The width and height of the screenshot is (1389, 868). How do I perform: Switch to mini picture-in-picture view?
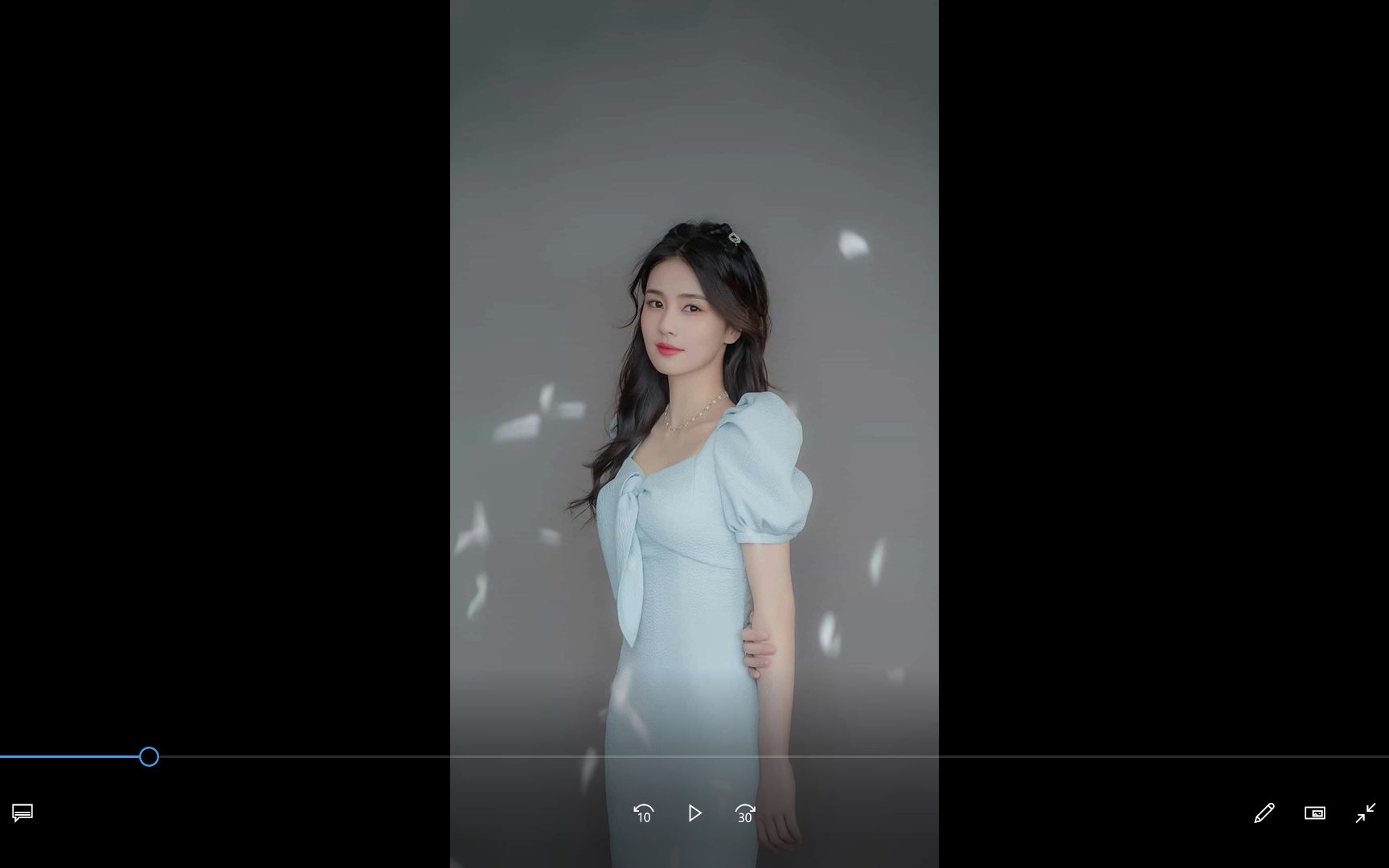[1314, 813]
